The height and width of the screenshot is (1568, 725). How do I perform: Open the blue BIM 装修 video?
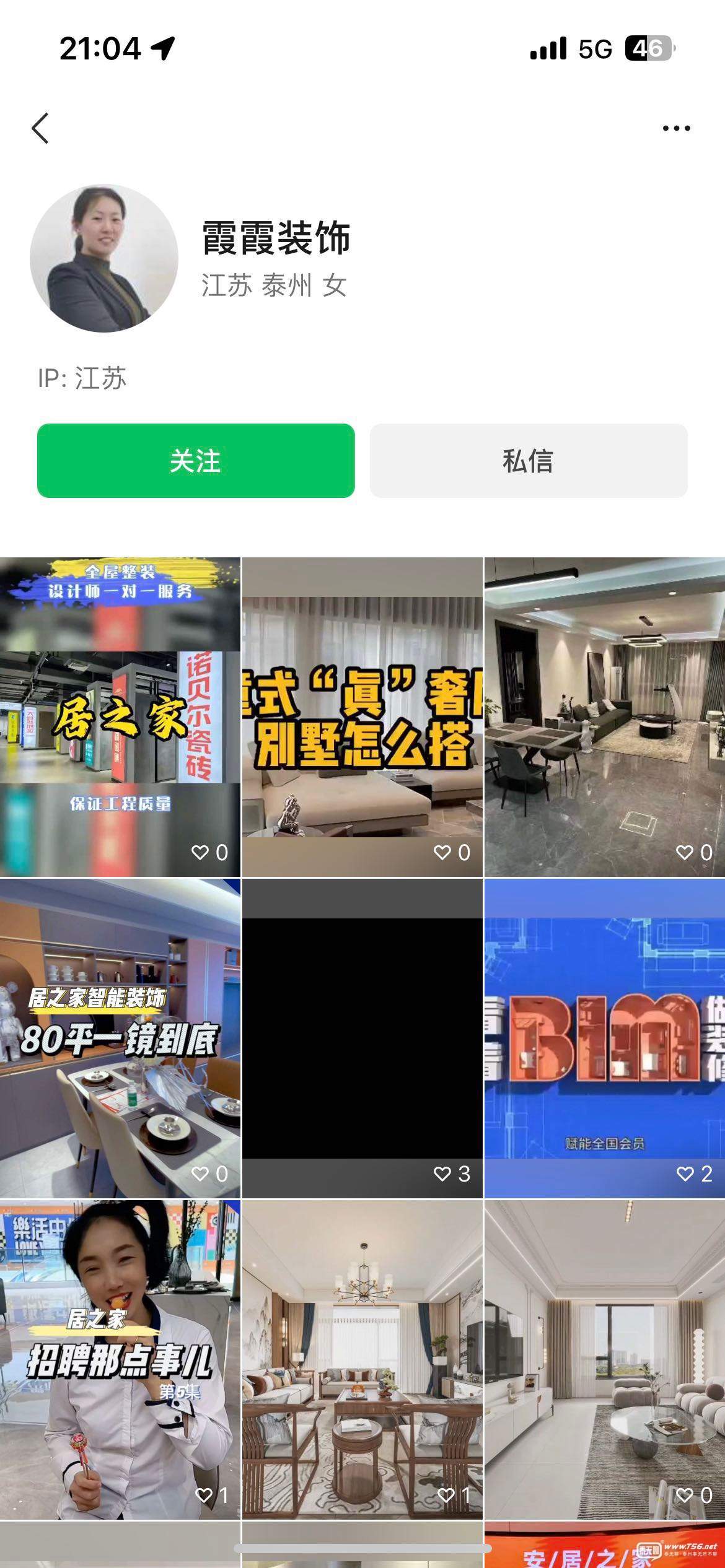pyautogui.click(x=604, y=1038)
